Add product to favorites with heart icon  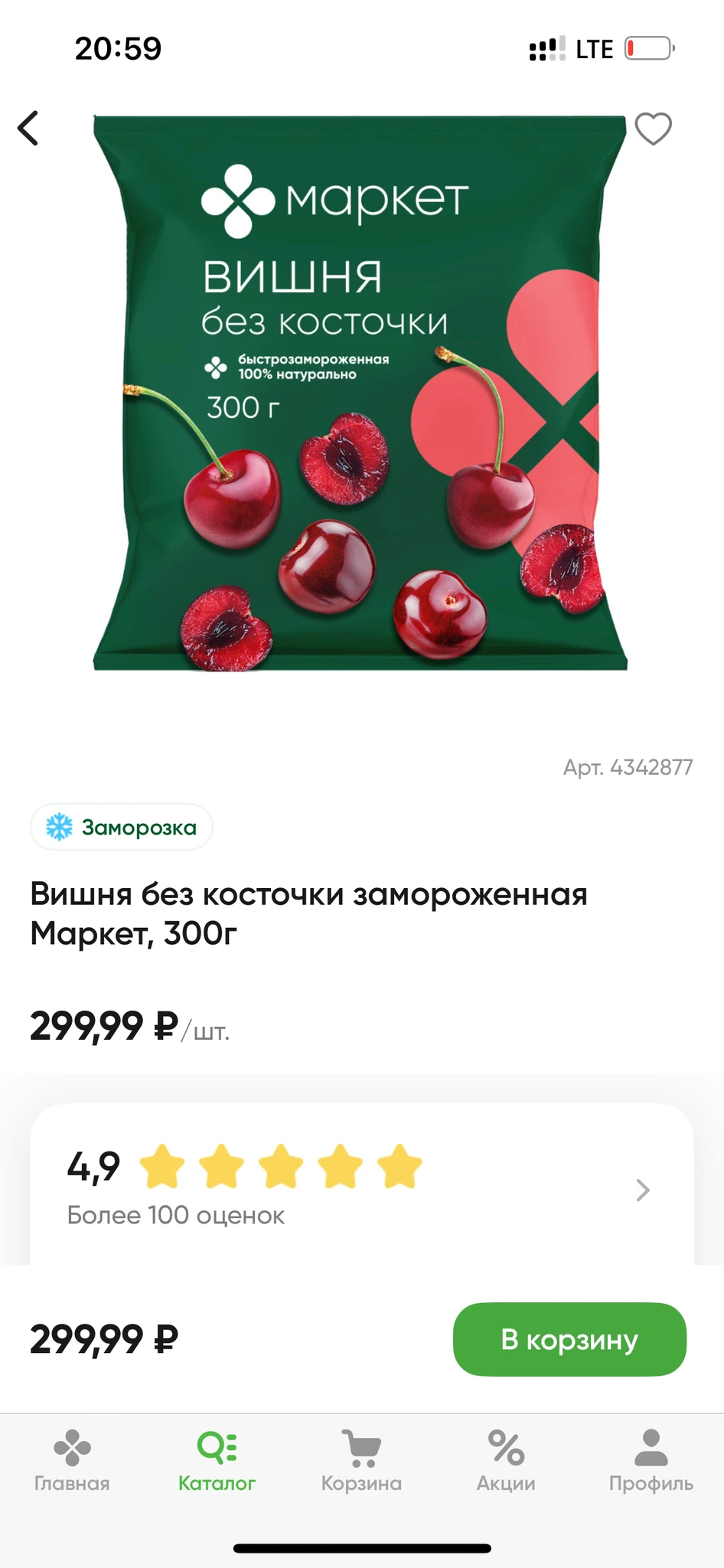[x=653, y=128]
